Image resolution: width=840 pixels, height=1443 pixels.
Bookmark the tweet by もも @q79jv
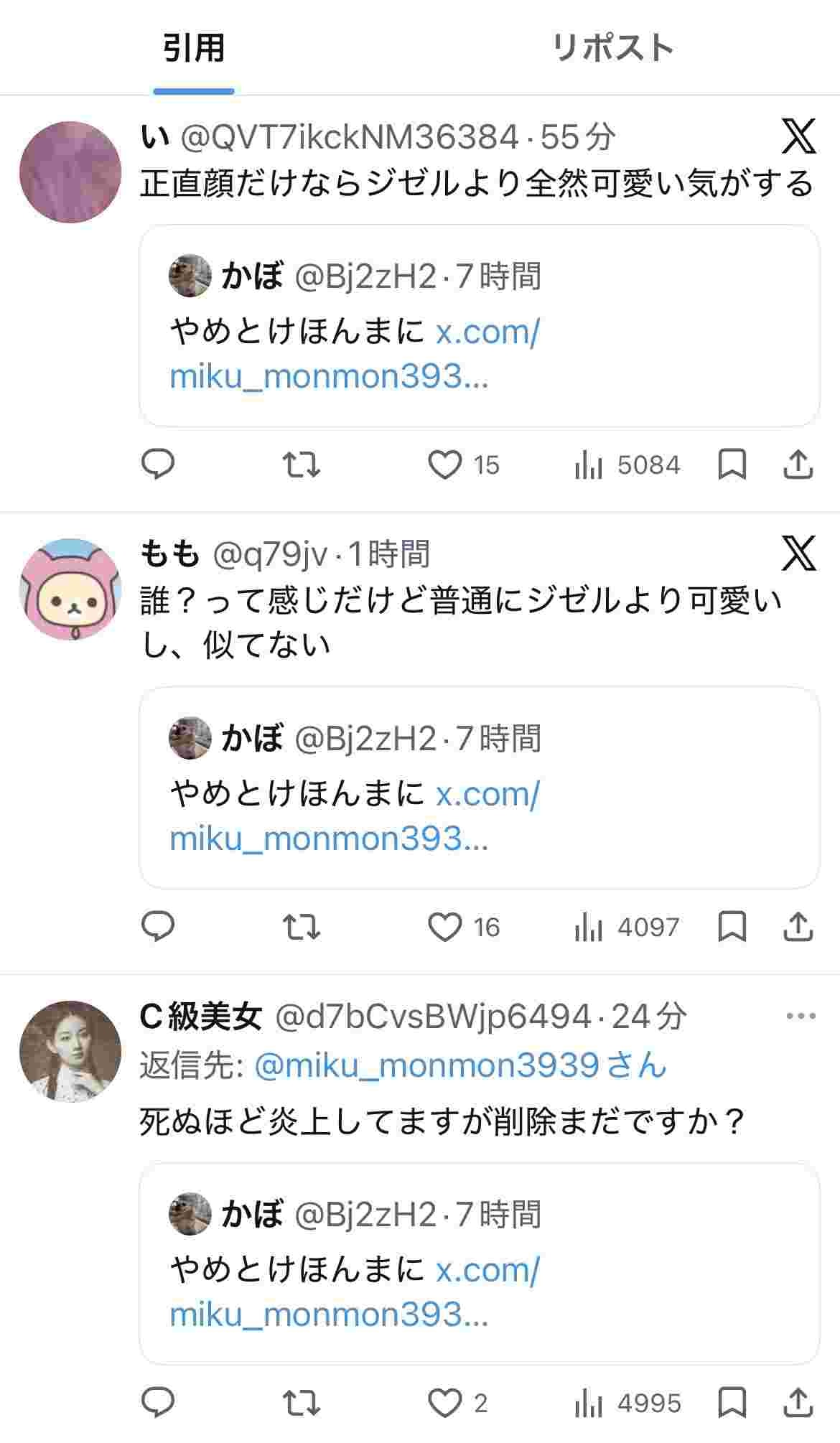732,927
